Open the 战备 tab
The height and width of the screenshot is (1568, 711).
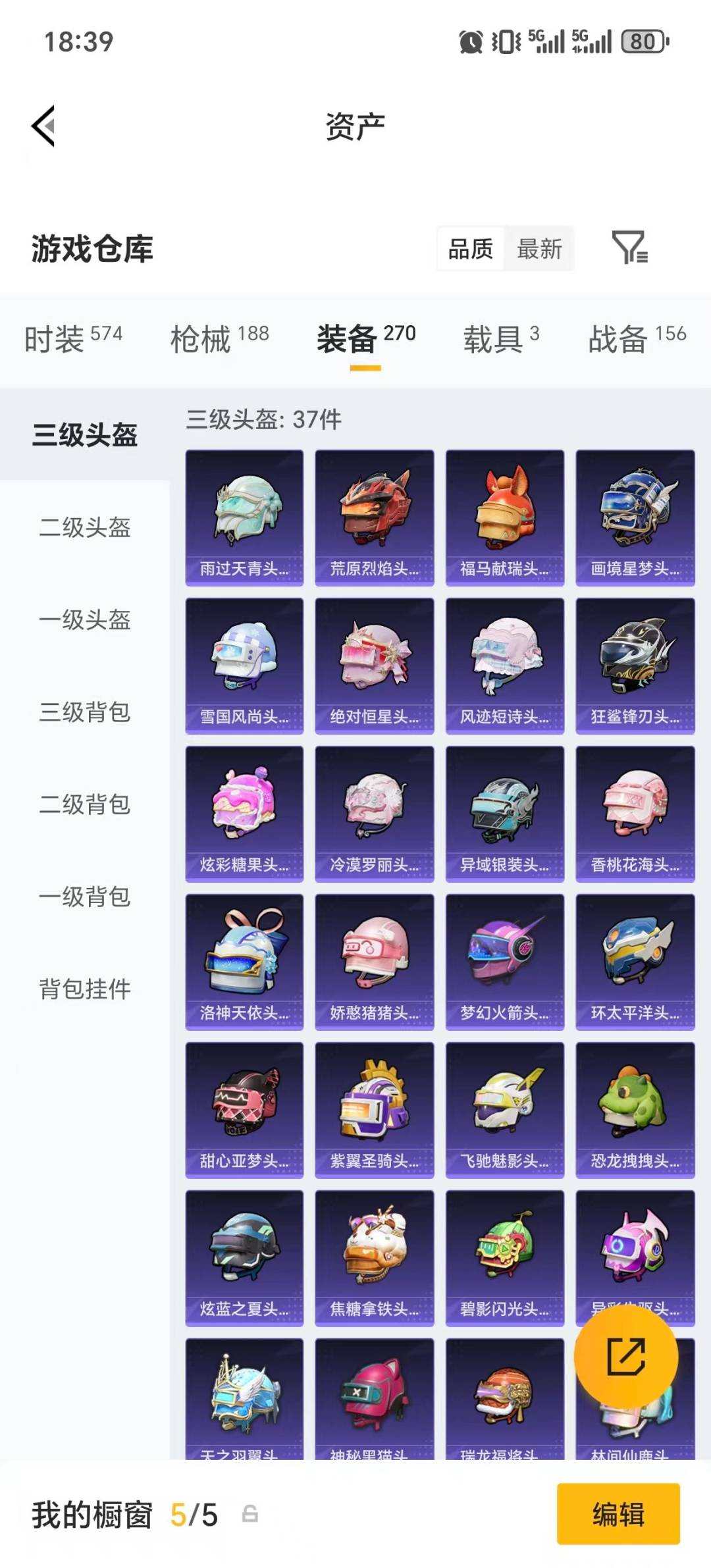click(x=616, y=338)
